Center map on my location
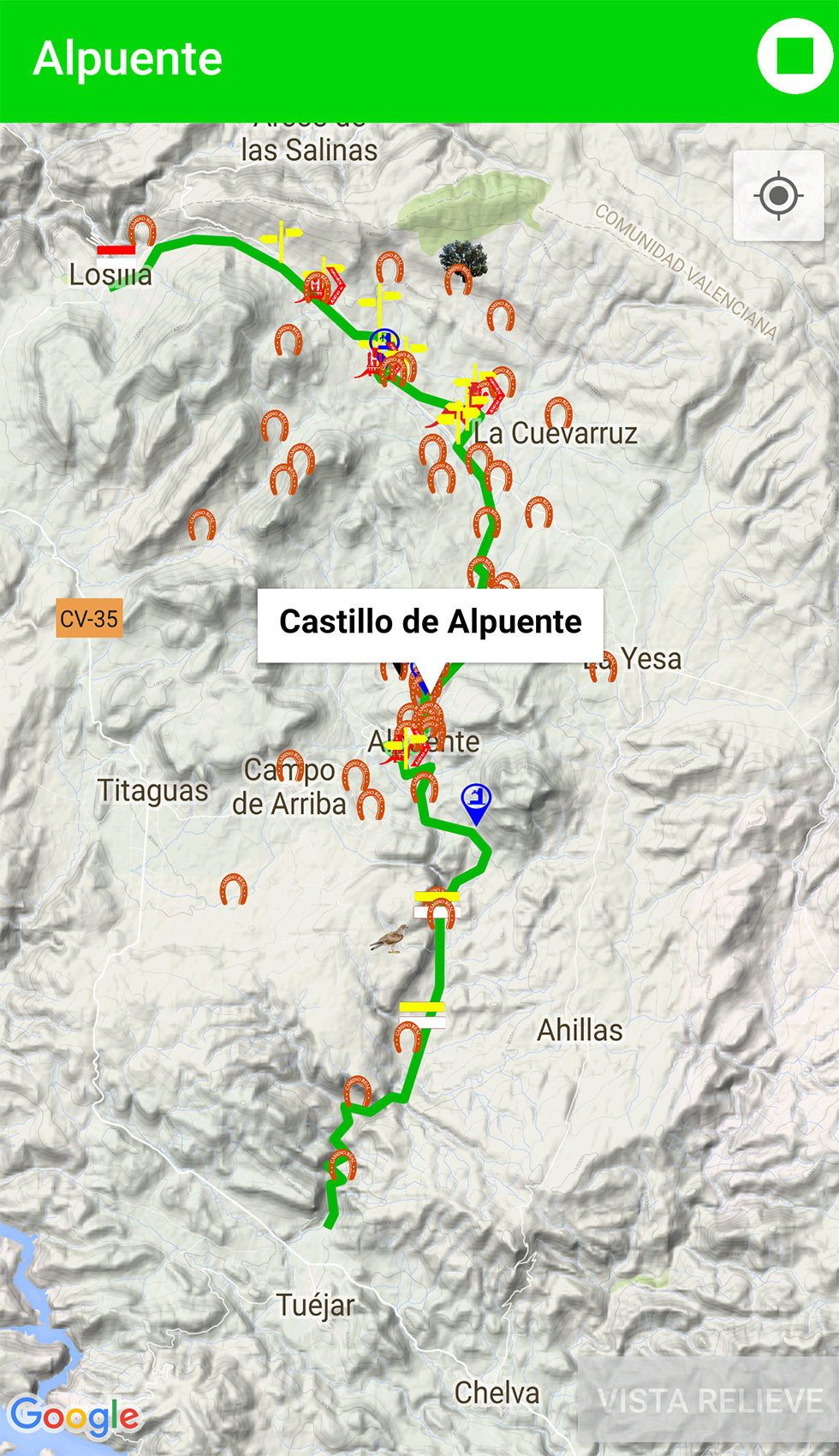The width and height of the screenshot is (839, 1456). pyautogui.click(x=778, y=196)
